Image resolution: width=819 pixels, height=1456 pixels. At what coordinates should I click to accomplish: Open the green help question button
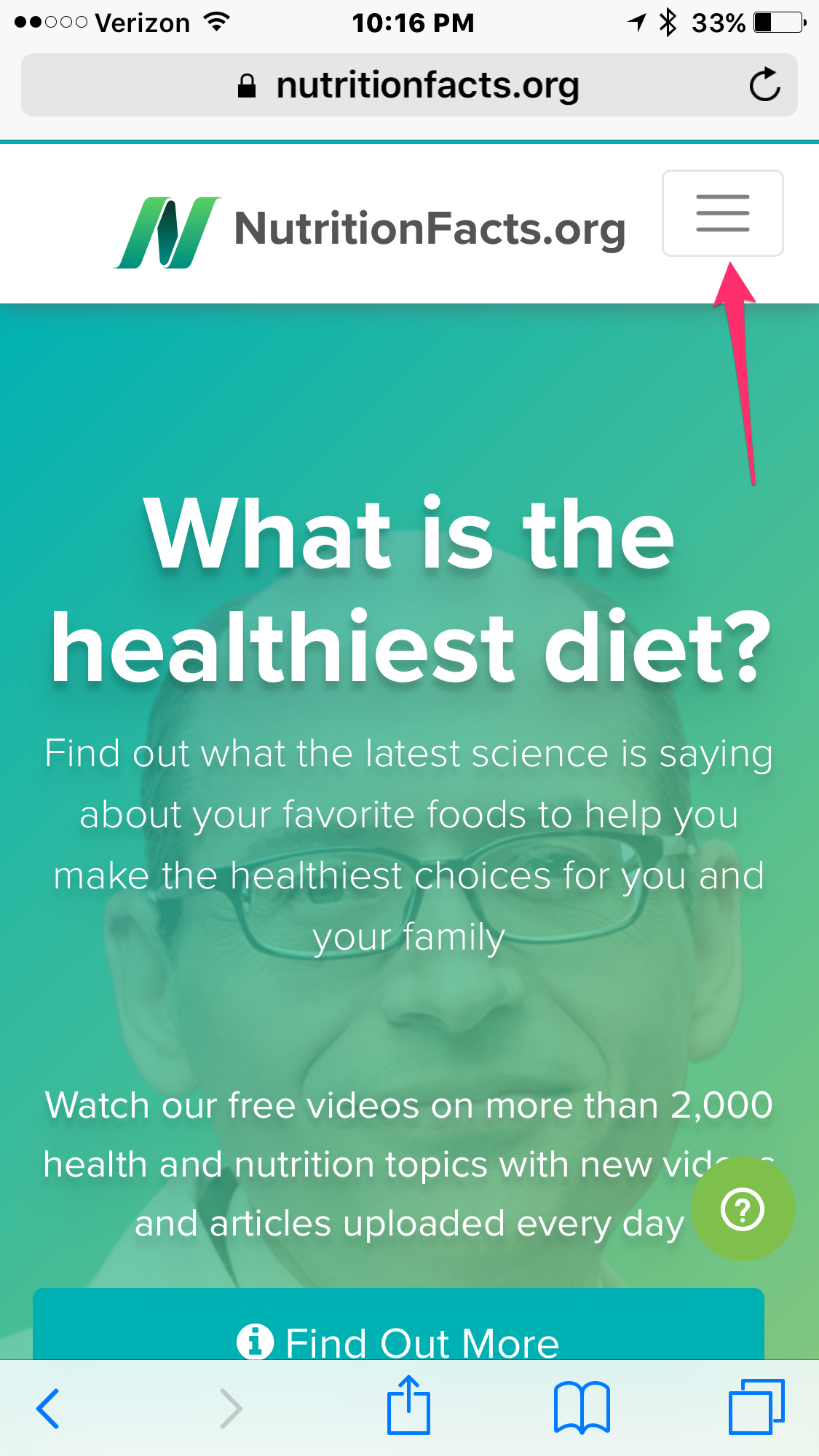tap(743, 1210)
